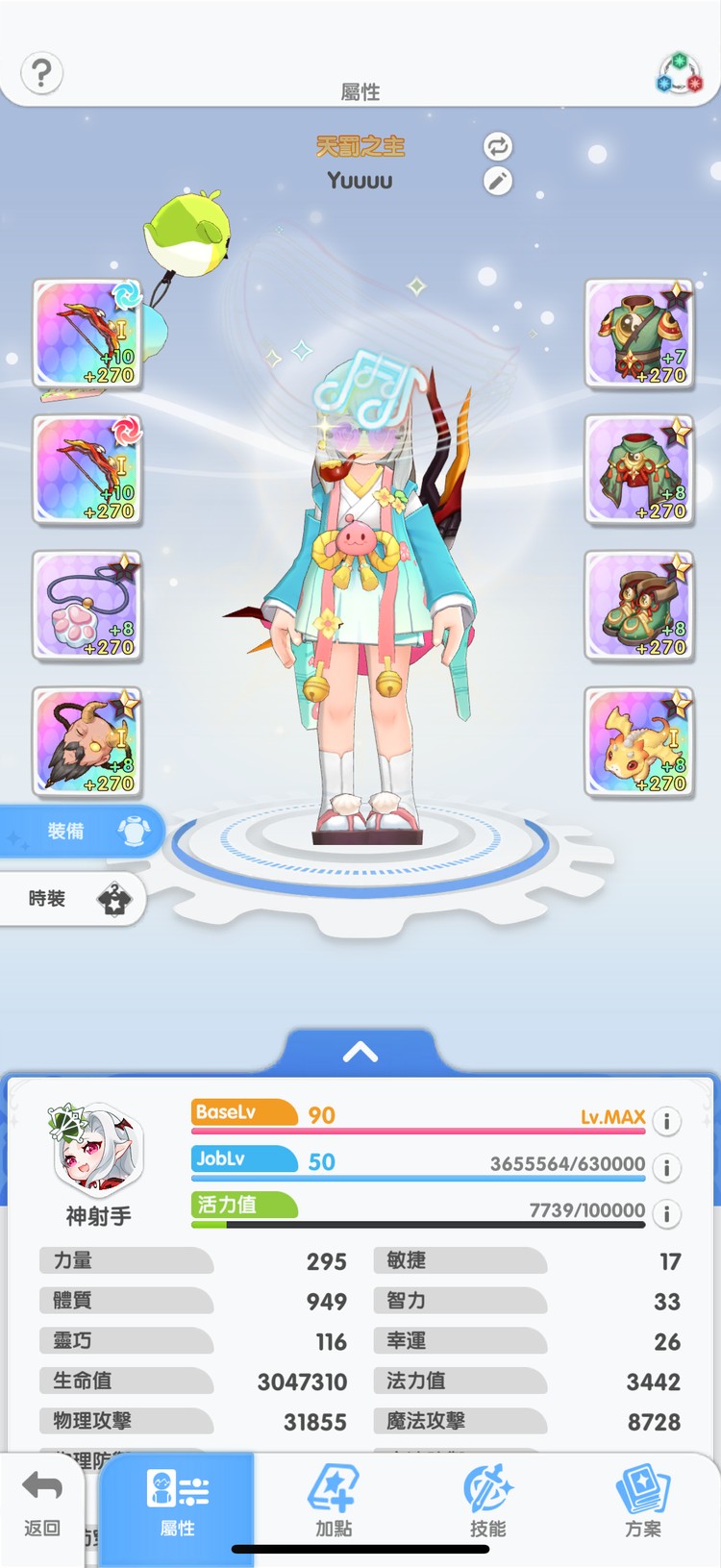Expand the stats panel with up arrow
Screen dimensions: 721x1568
(360, 1052)
